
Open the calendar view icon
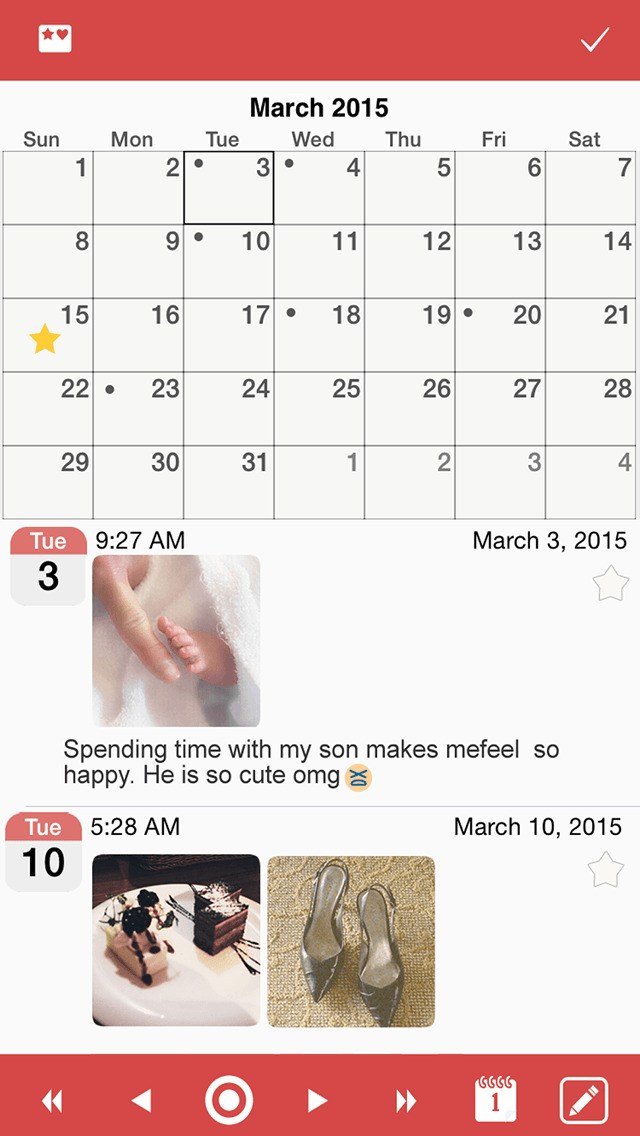(x=496, y=1100)
